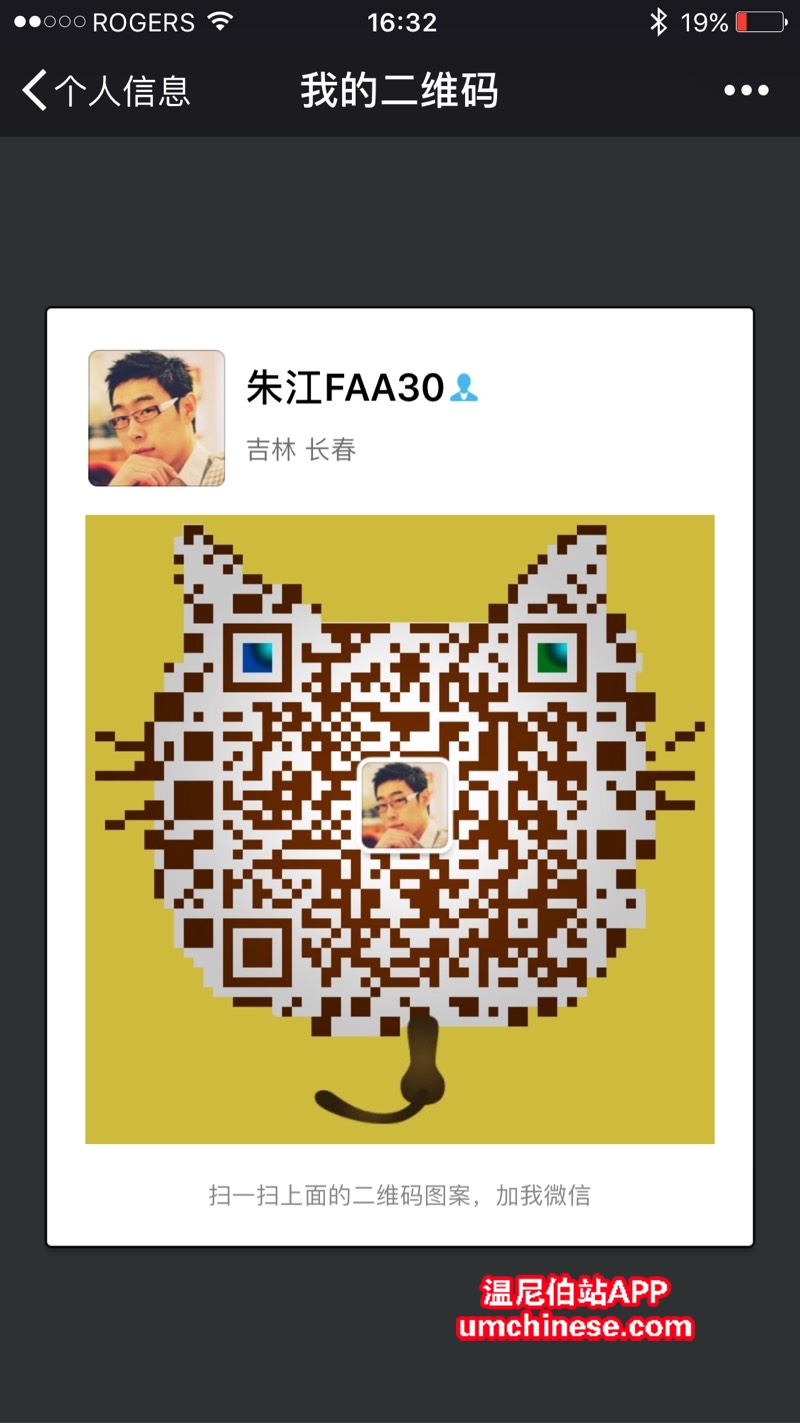
Task: Go back to 个人信息 page
Action: (105, 91)
